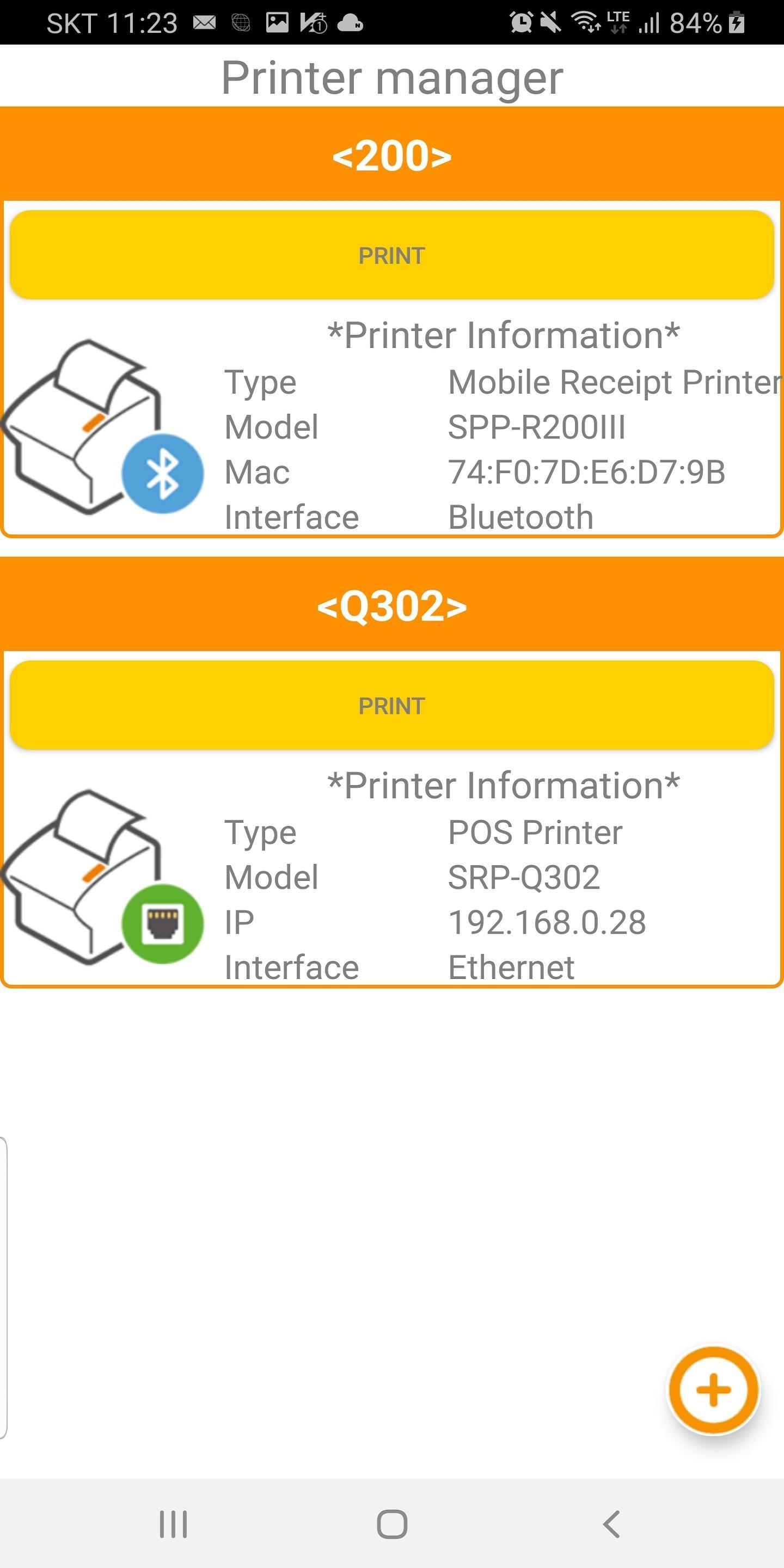
Task: Open recent apps from the navigation bar
Action: click(x=173, y=1524)
